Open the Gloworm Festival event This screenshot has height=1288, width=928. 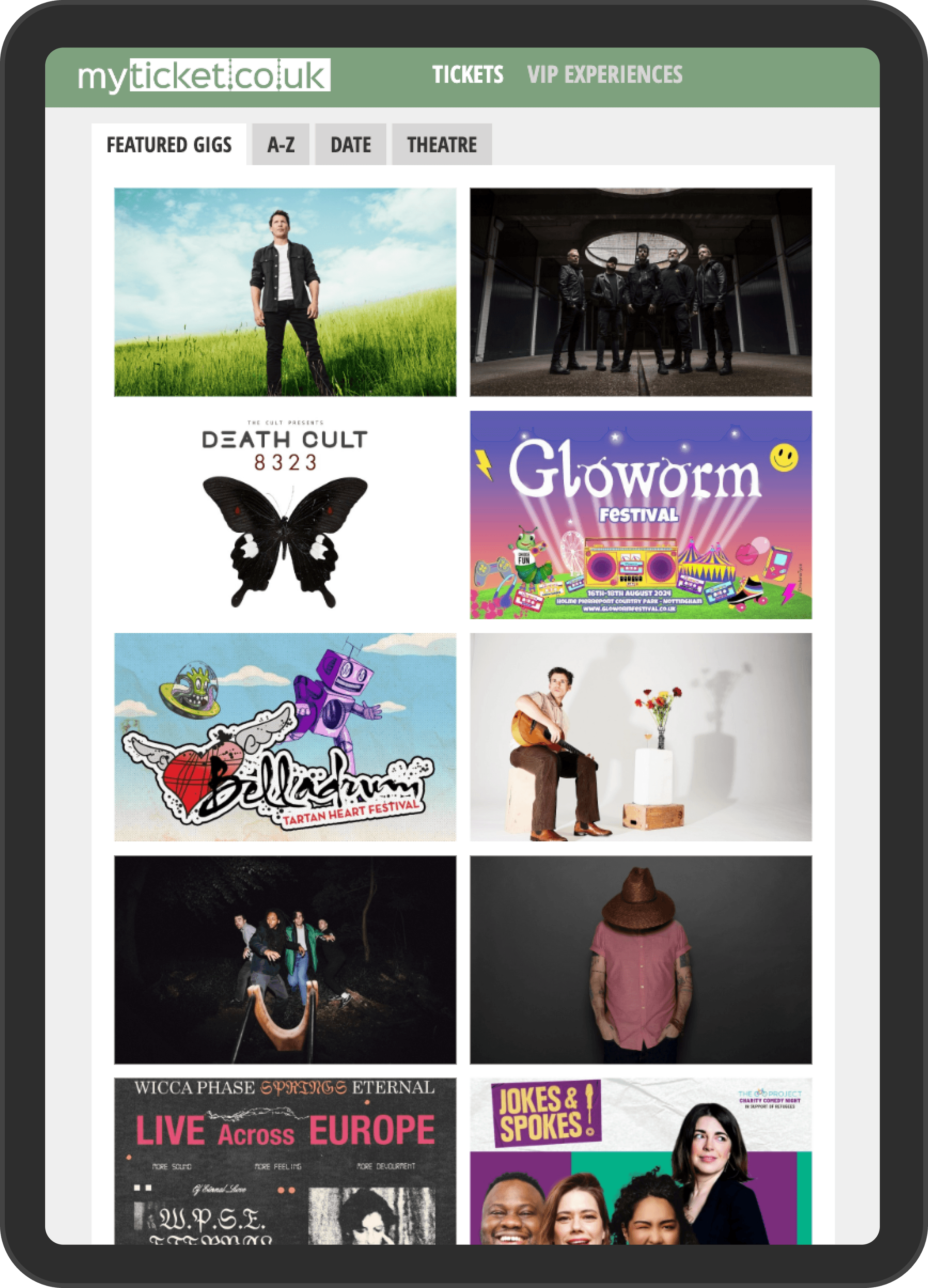tap(641, 514)
